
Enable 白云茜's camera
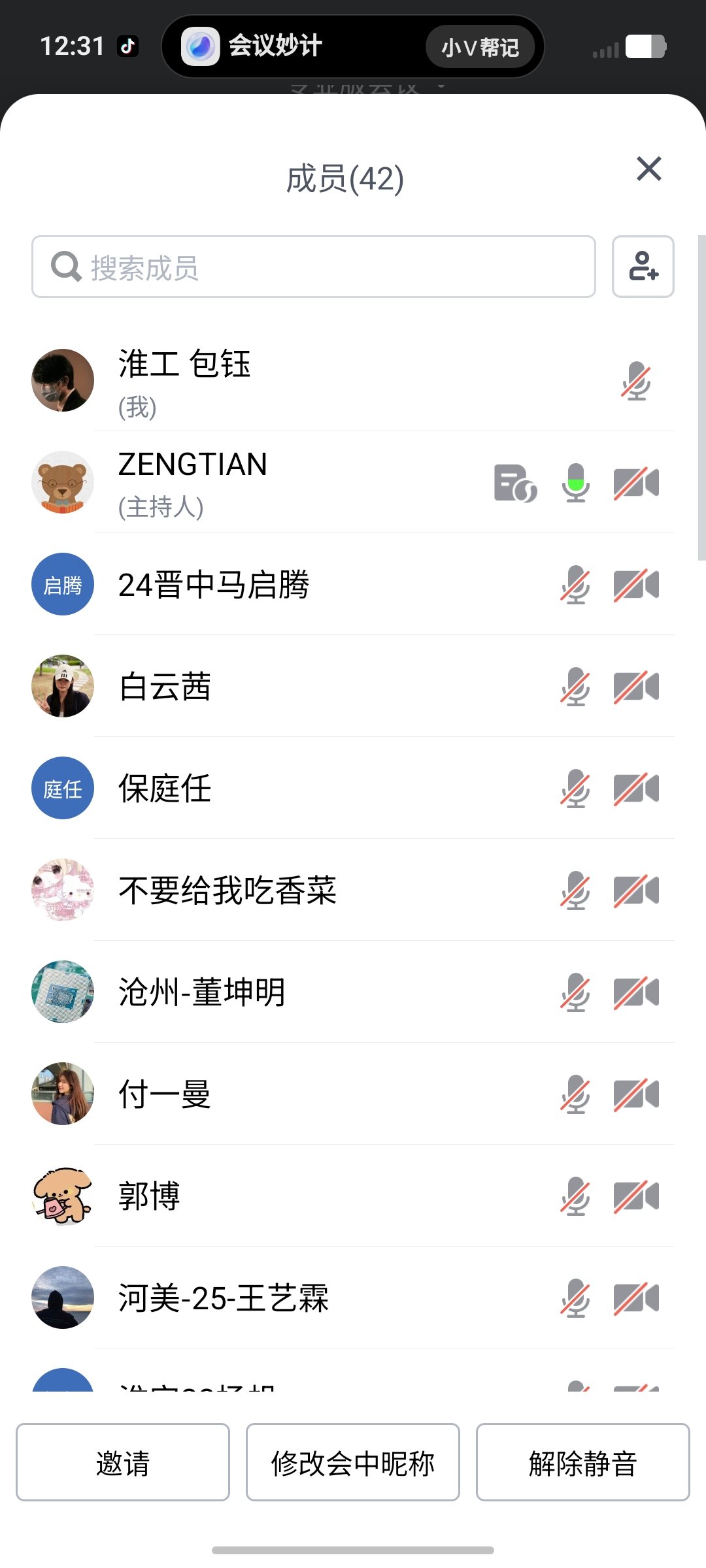(x=636, y=687)
